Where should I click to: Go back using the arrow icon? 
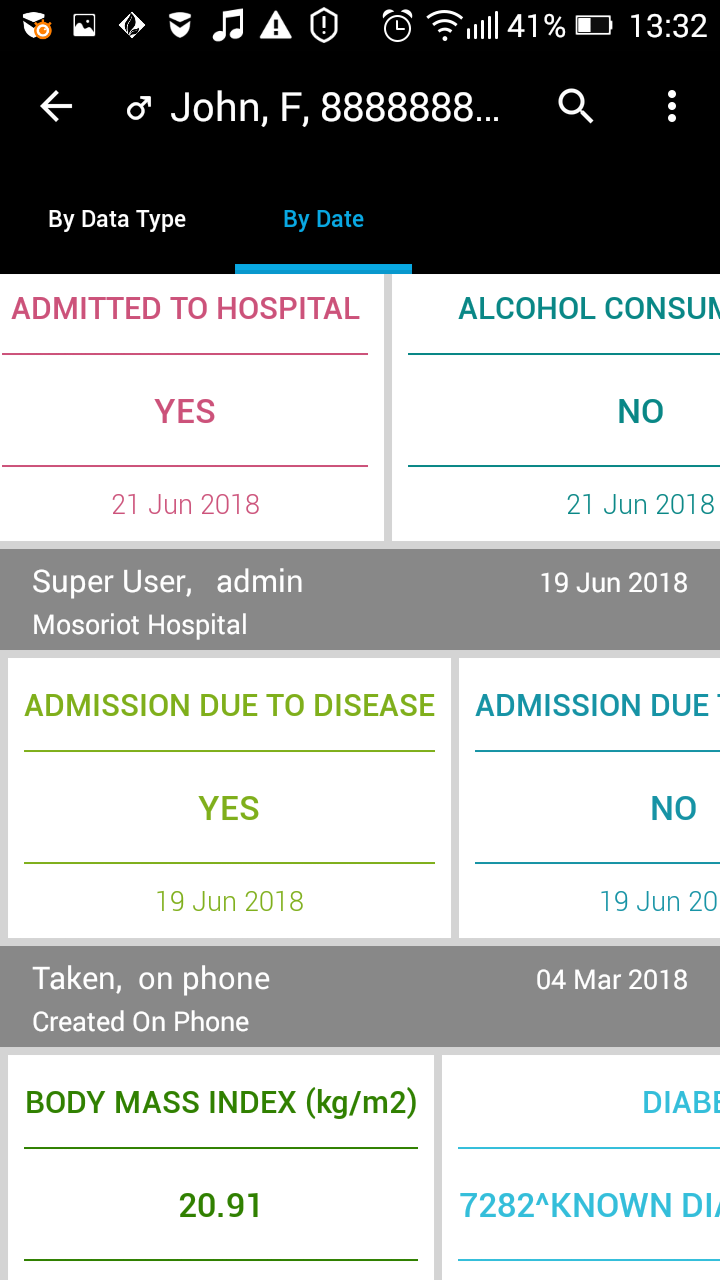pos(56,106)
